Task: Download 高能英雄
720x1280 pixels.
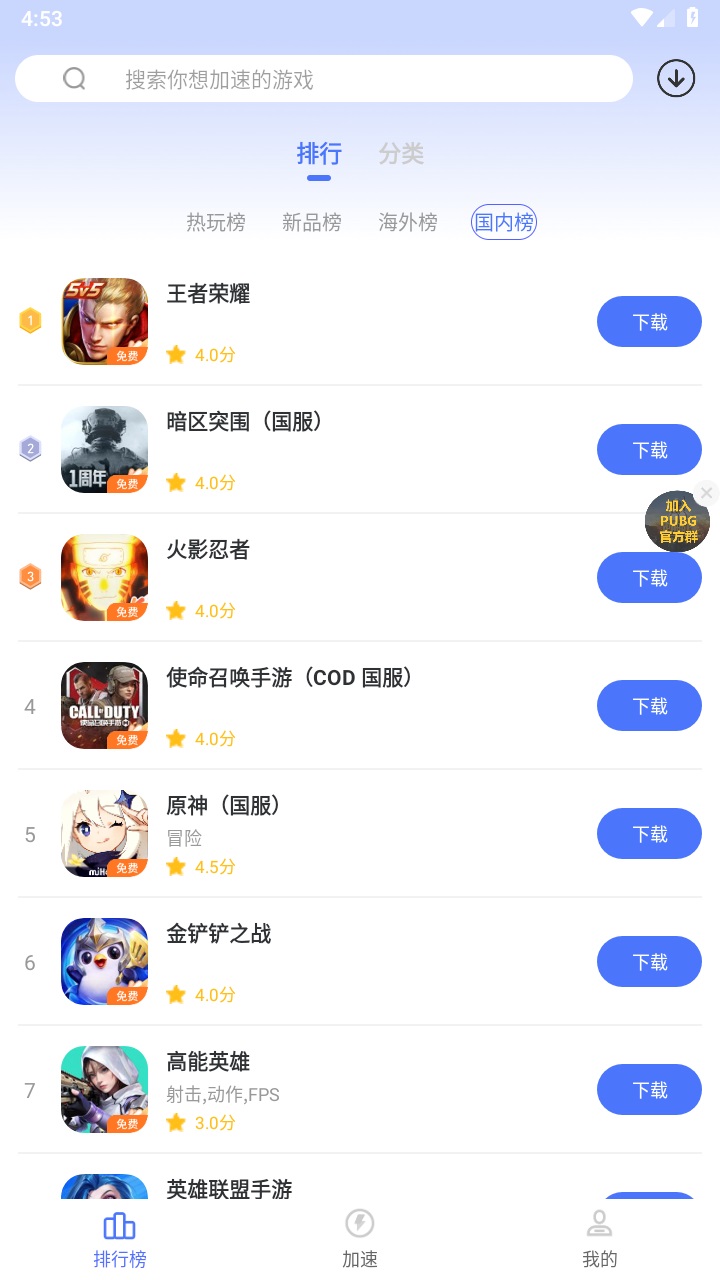Action: coord(649,1090)
